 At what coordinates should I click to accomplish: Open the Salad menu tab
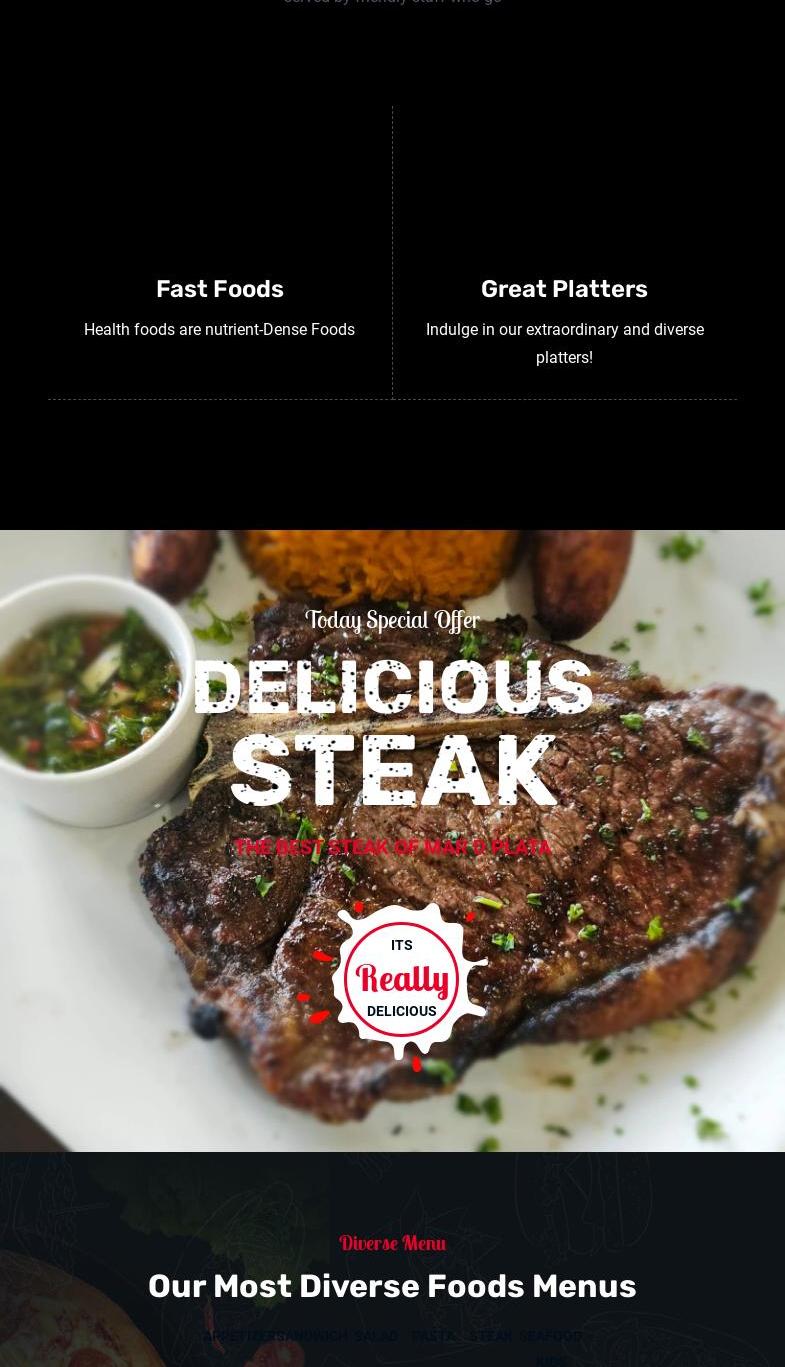[x=376, y=1336]
